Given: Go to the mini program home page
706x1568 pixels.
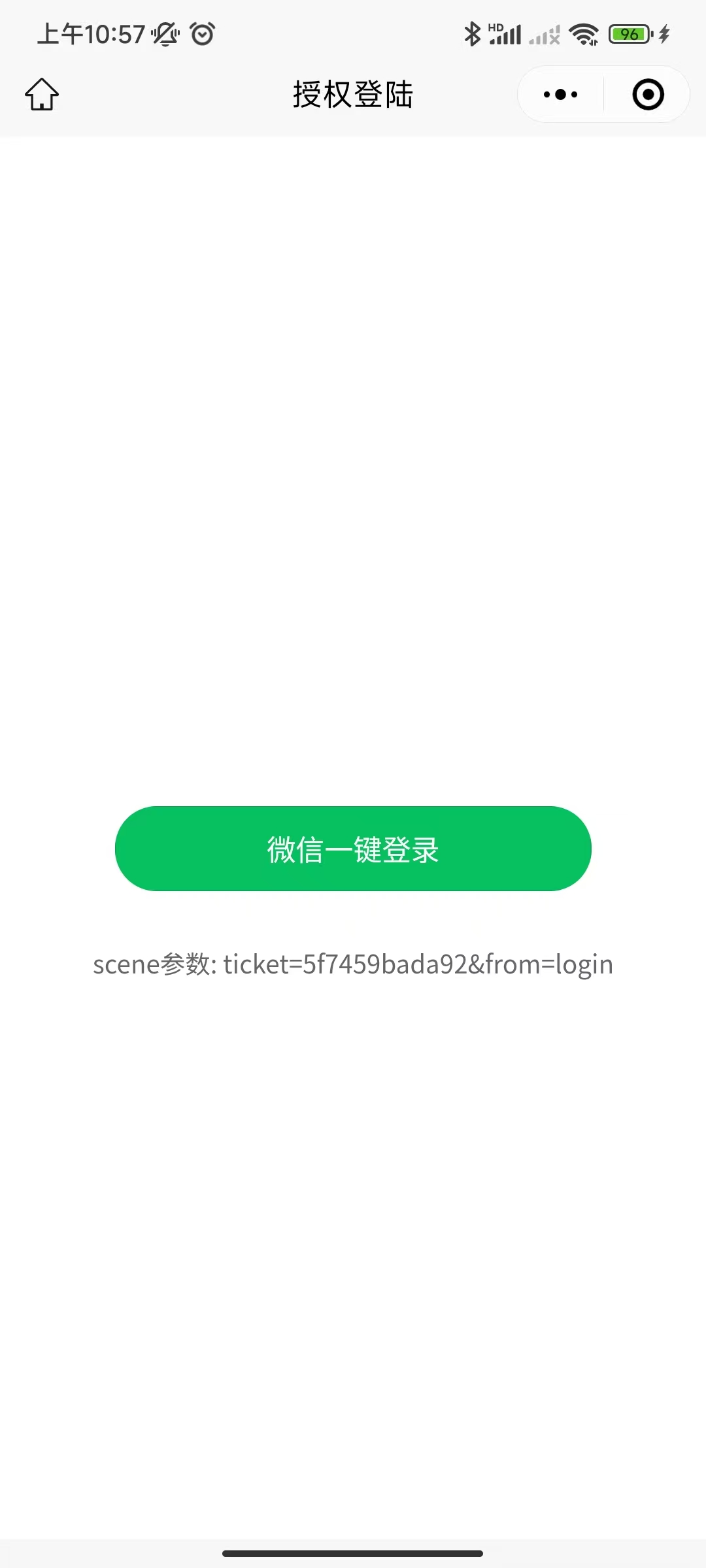Looking at the screenshot, I should point(42,95).
